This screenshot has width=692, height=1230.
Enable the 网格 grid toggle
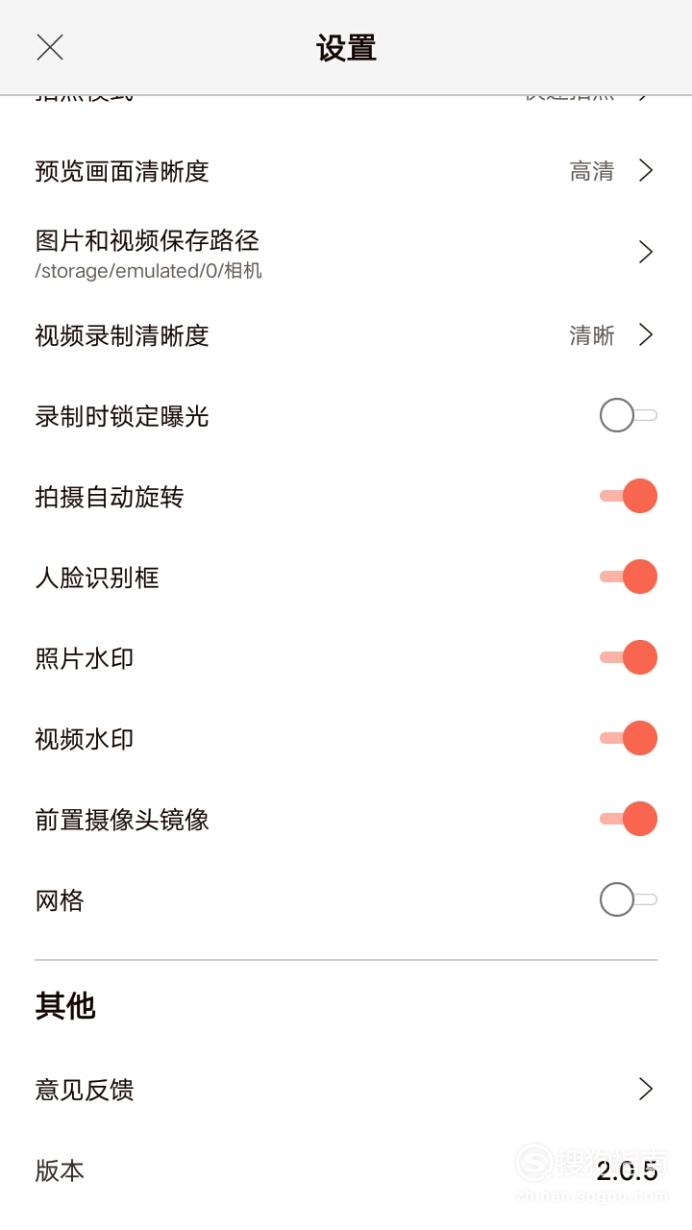click(x=628, y=900)
